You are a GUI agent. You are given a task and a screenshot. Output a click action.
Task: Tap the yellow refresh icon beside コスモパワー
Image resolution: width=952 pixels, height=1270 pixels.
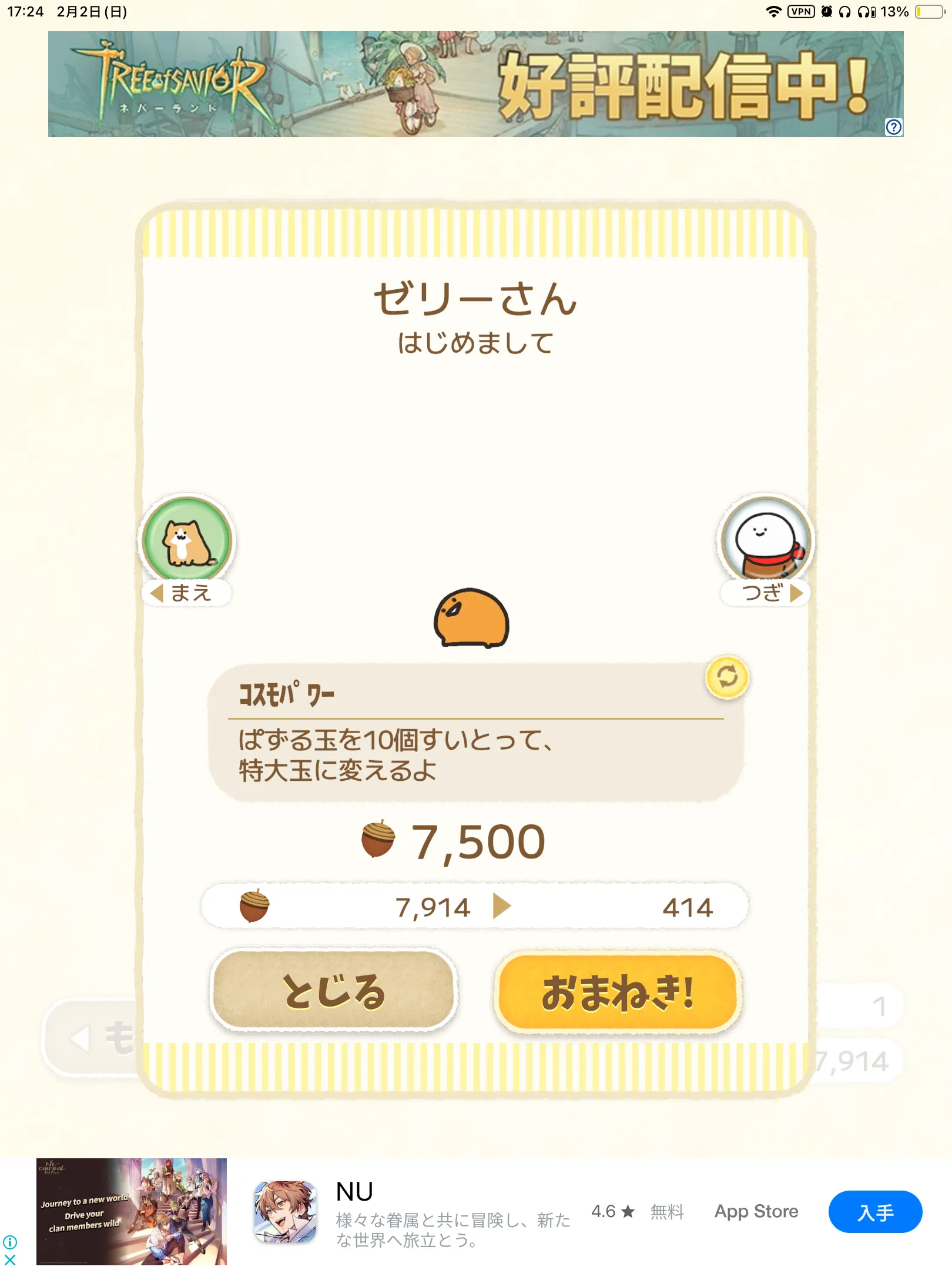pos(727,677)
